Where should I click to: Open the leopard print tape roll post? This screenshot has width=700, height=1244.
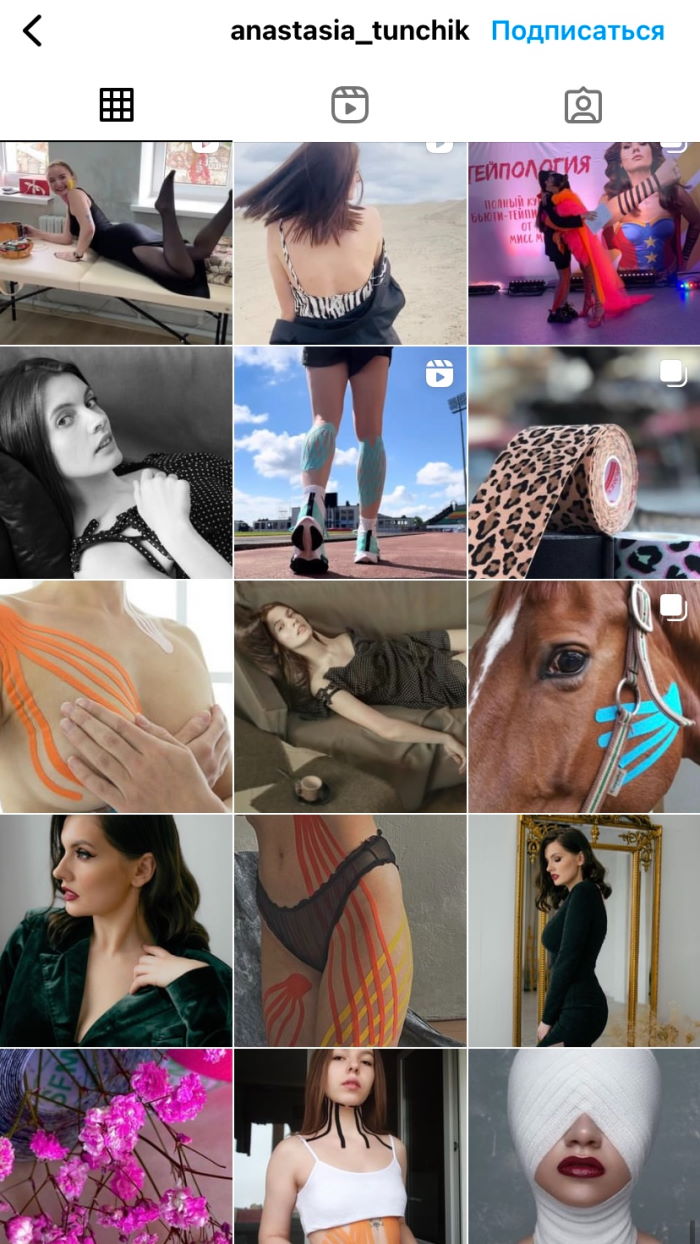tap(584, 462)
